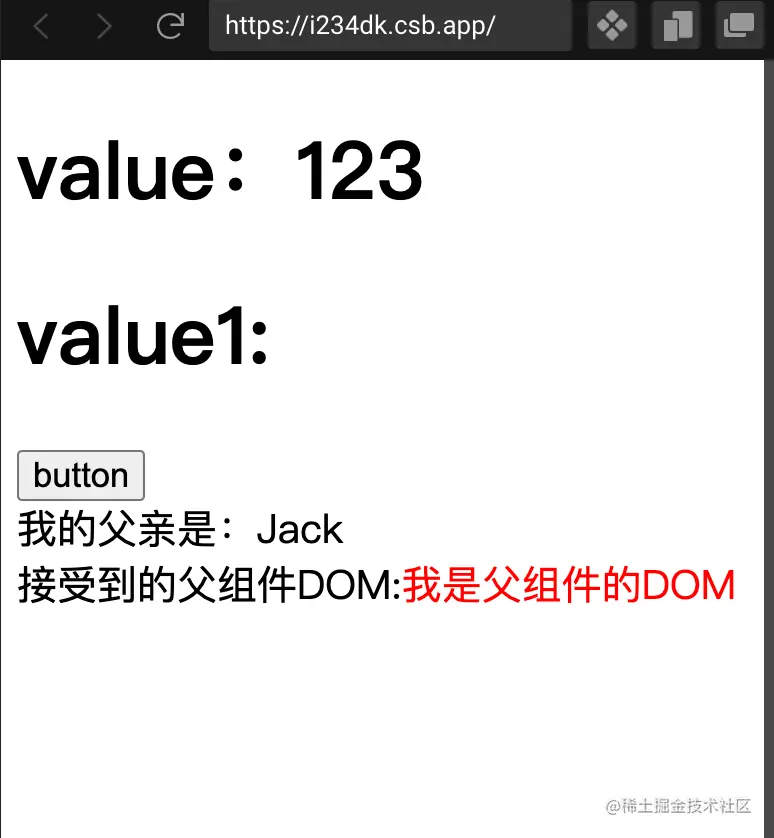This screenshot has height=838, width=774.
Task: Go back in the preview browser
Action: click(x=41, y=26)
